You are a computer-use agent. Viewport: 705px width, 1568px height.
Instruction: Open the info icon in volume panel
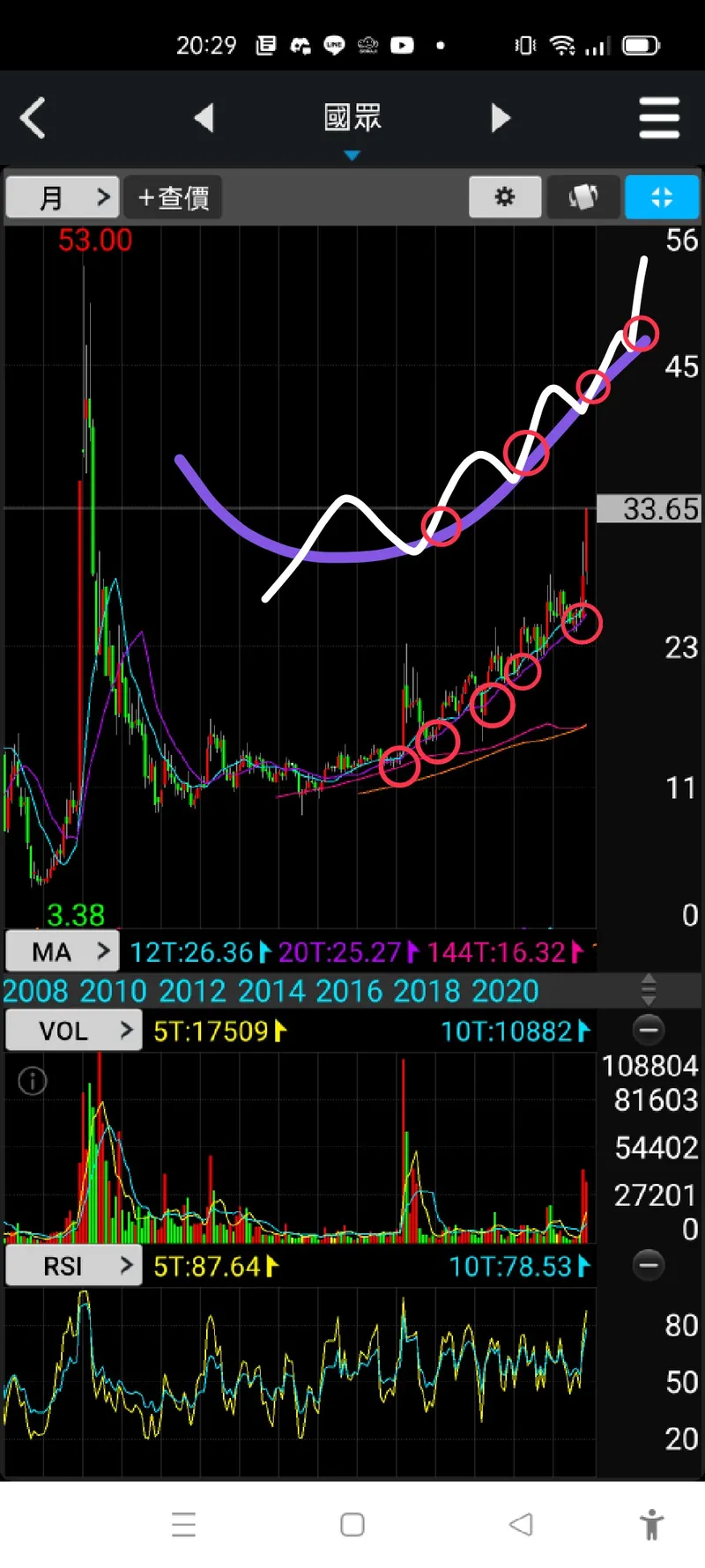pos(33,1081)
